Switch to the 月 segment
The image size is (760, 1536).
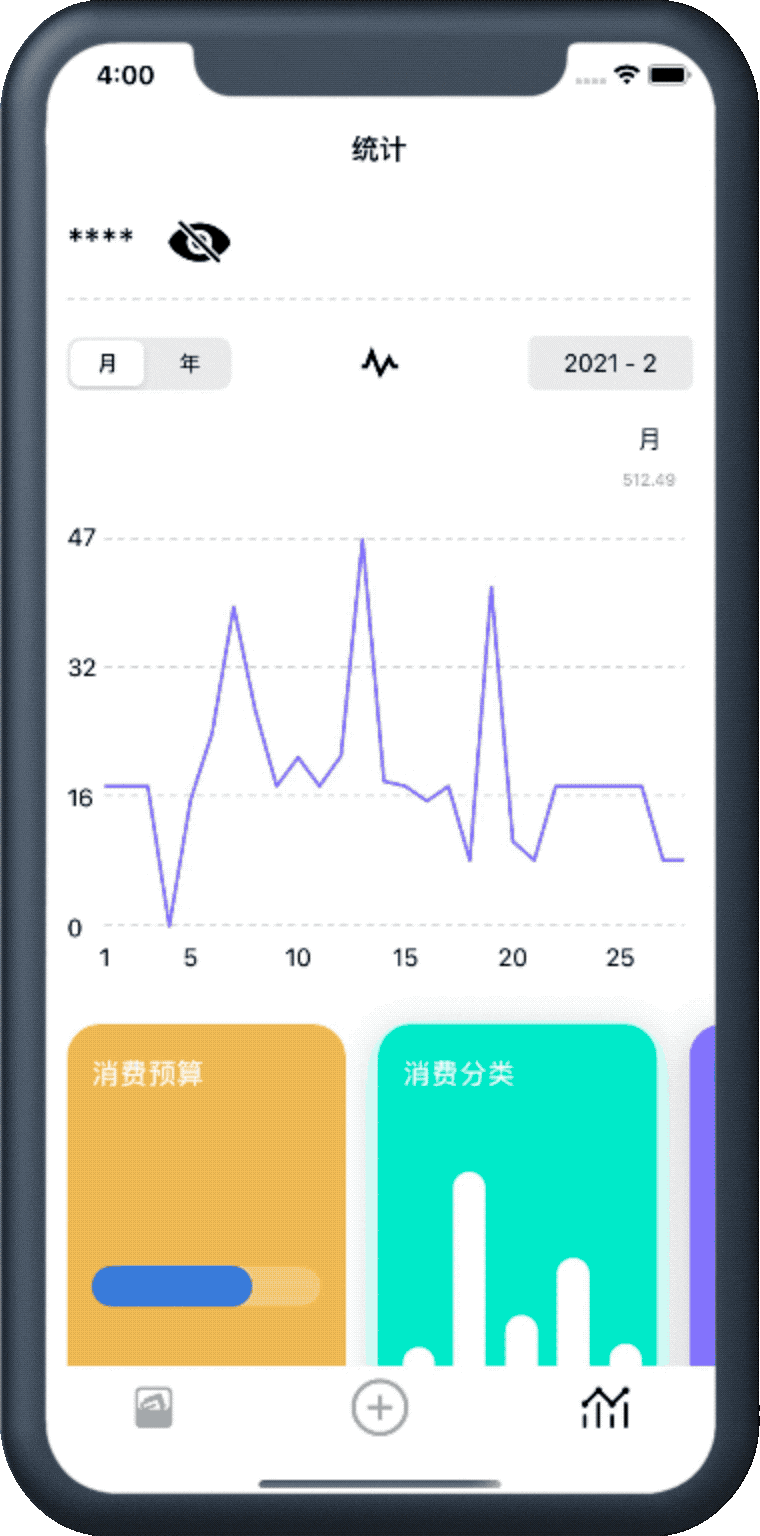pyautogui.click(x=108, y=363)
